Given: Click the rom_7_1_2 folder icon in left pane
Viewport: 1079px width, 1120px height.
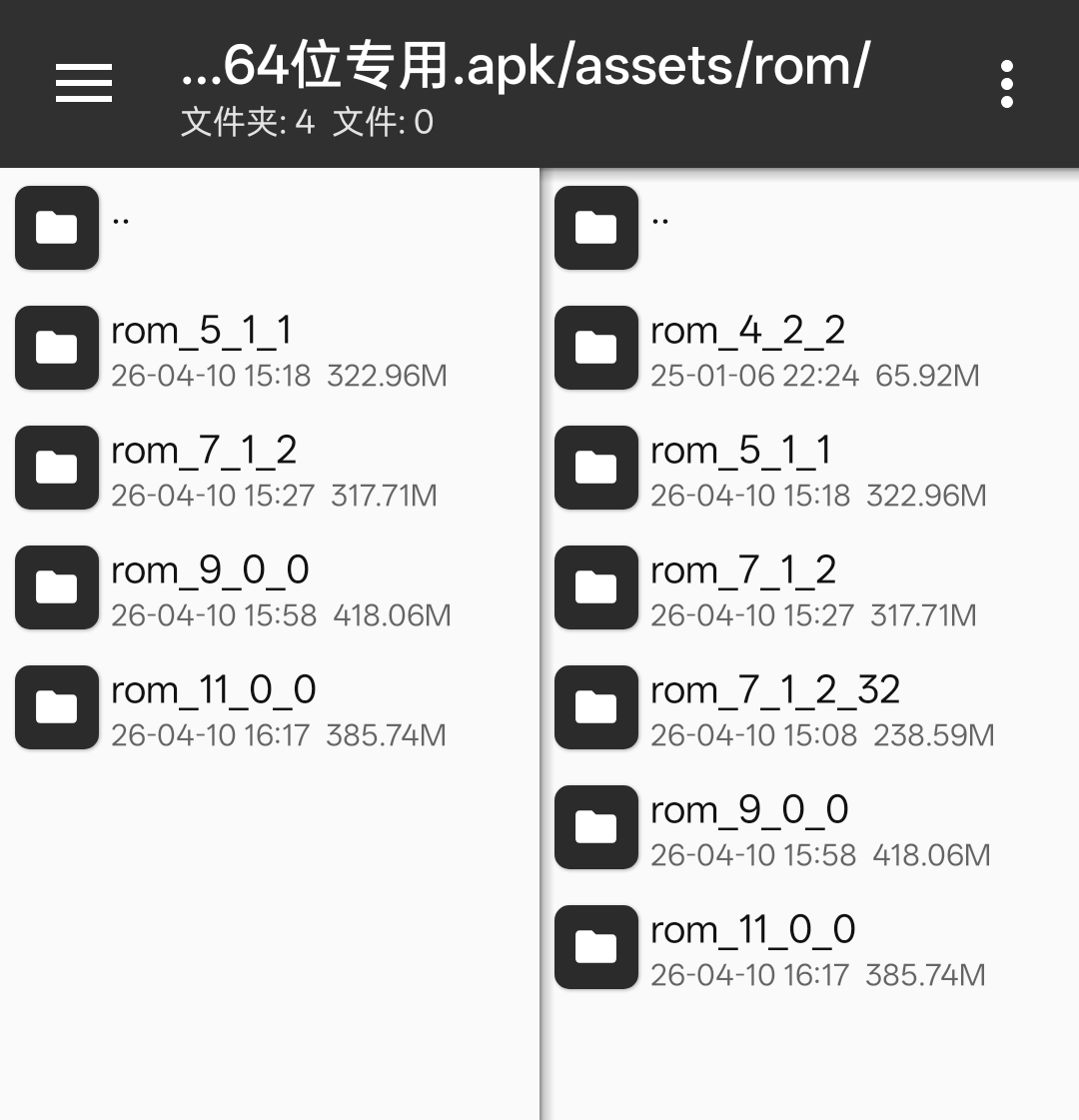Looking at the screenshot, I should coord(56,468).
